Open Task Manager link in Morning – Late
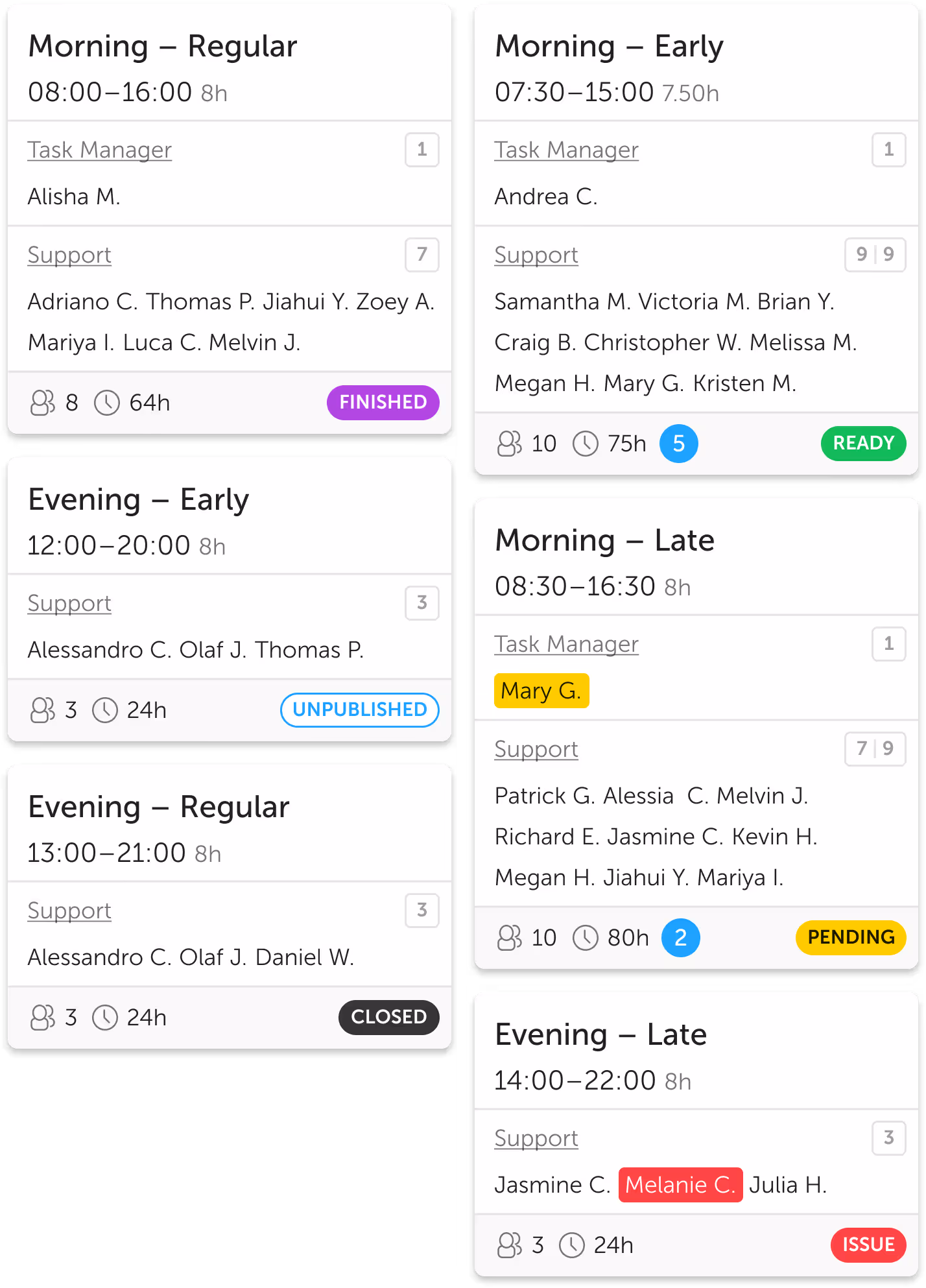The height and width of the screenshot is (1288, 926). (x=566, y=644)
